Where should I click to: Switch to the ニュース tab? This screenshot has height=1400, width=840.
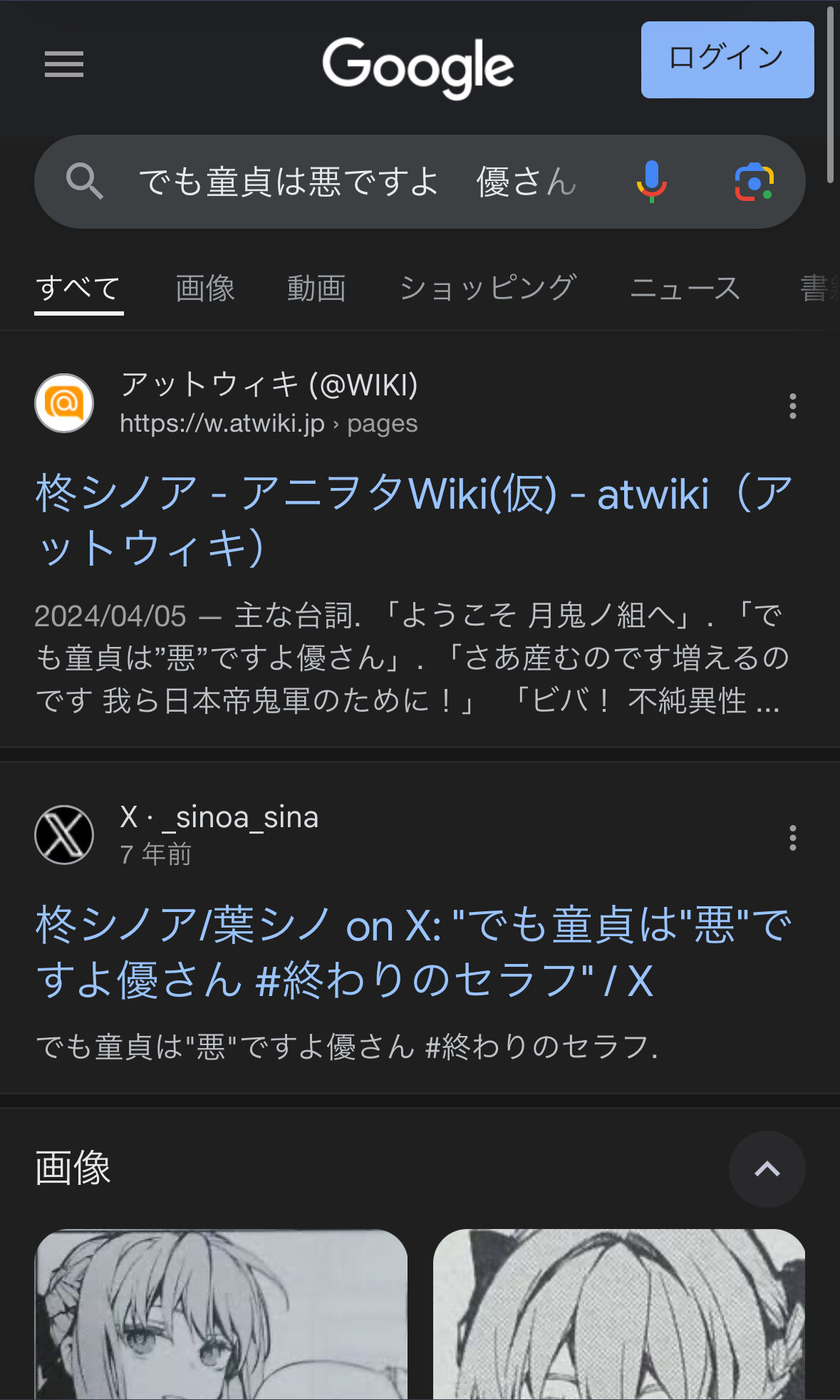coord(685,289)
